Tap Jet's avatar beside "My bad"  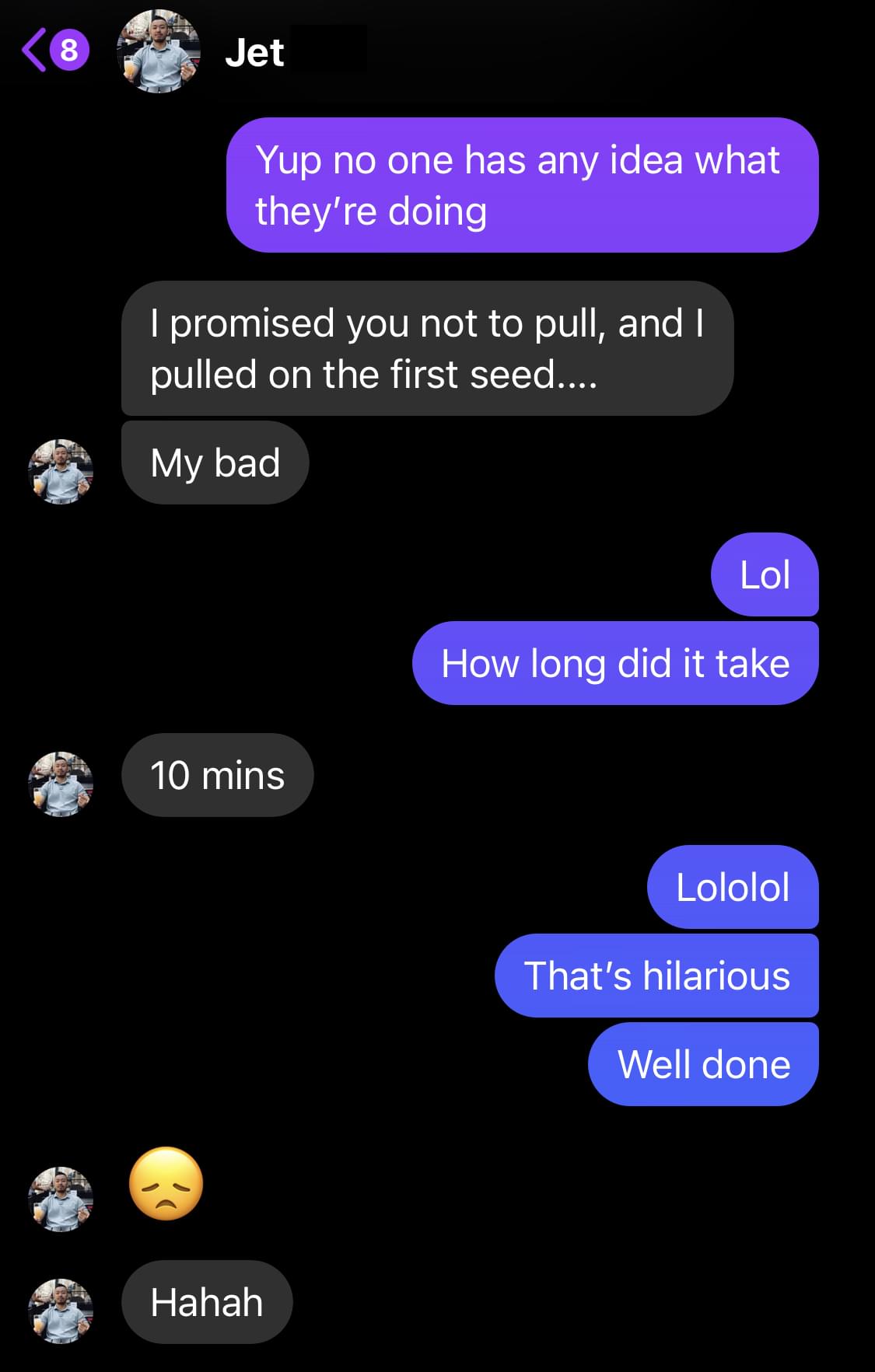tap(61, 471)
